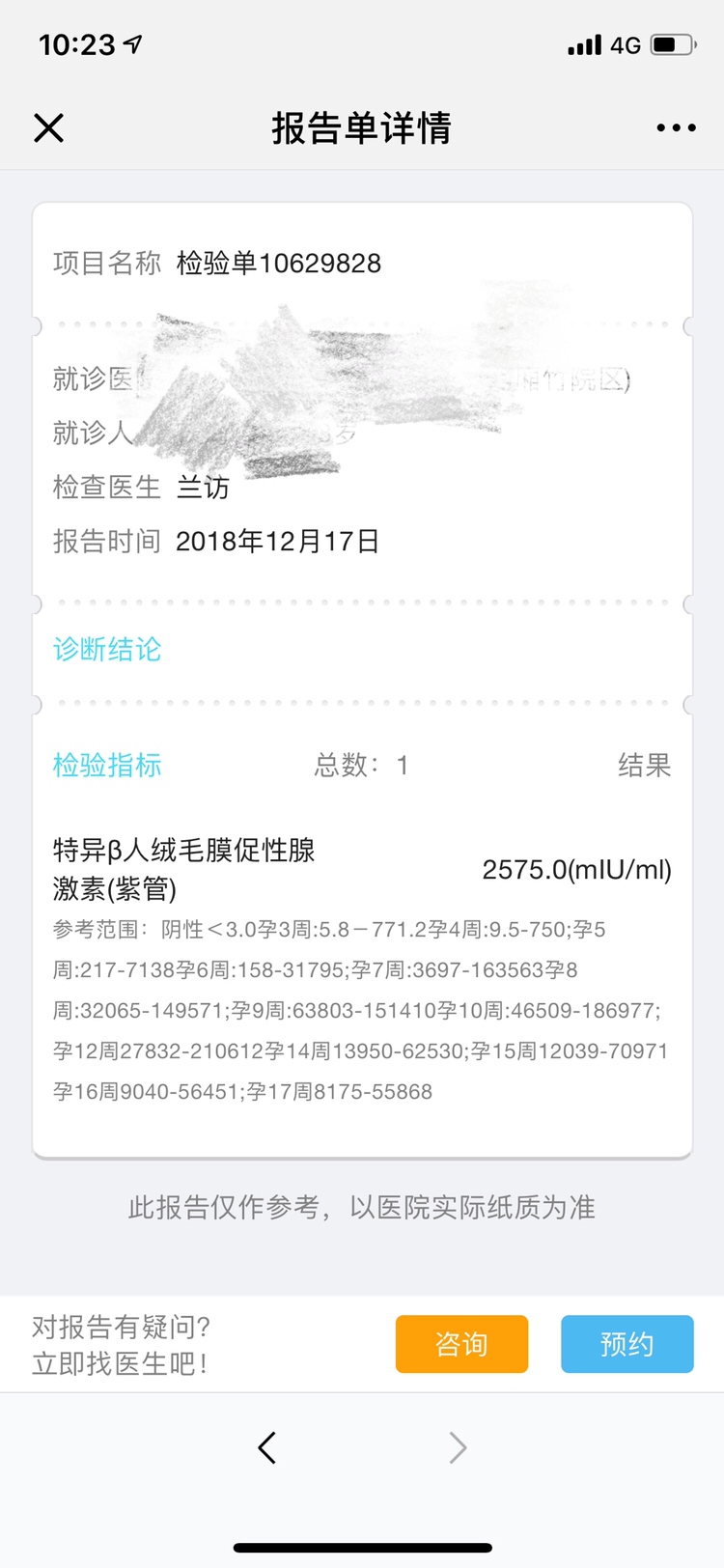Tap the orange 咨询 consult button
Screen dimensions: 724x1568
(461, 1343)
